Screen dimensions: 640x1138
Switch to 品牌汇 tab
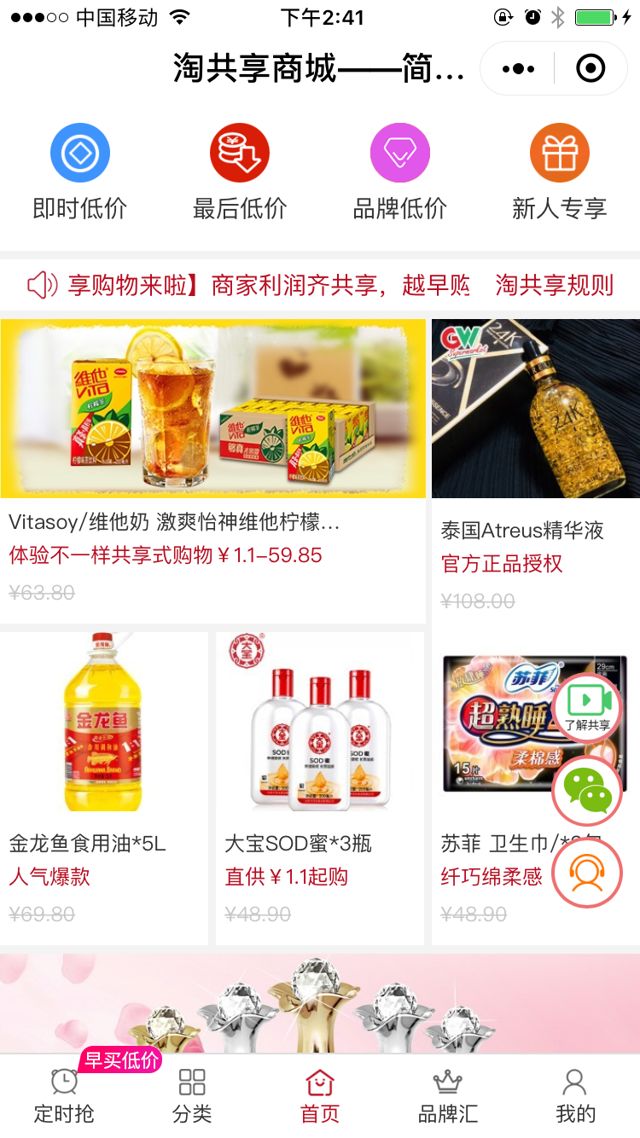point(447,1096)
